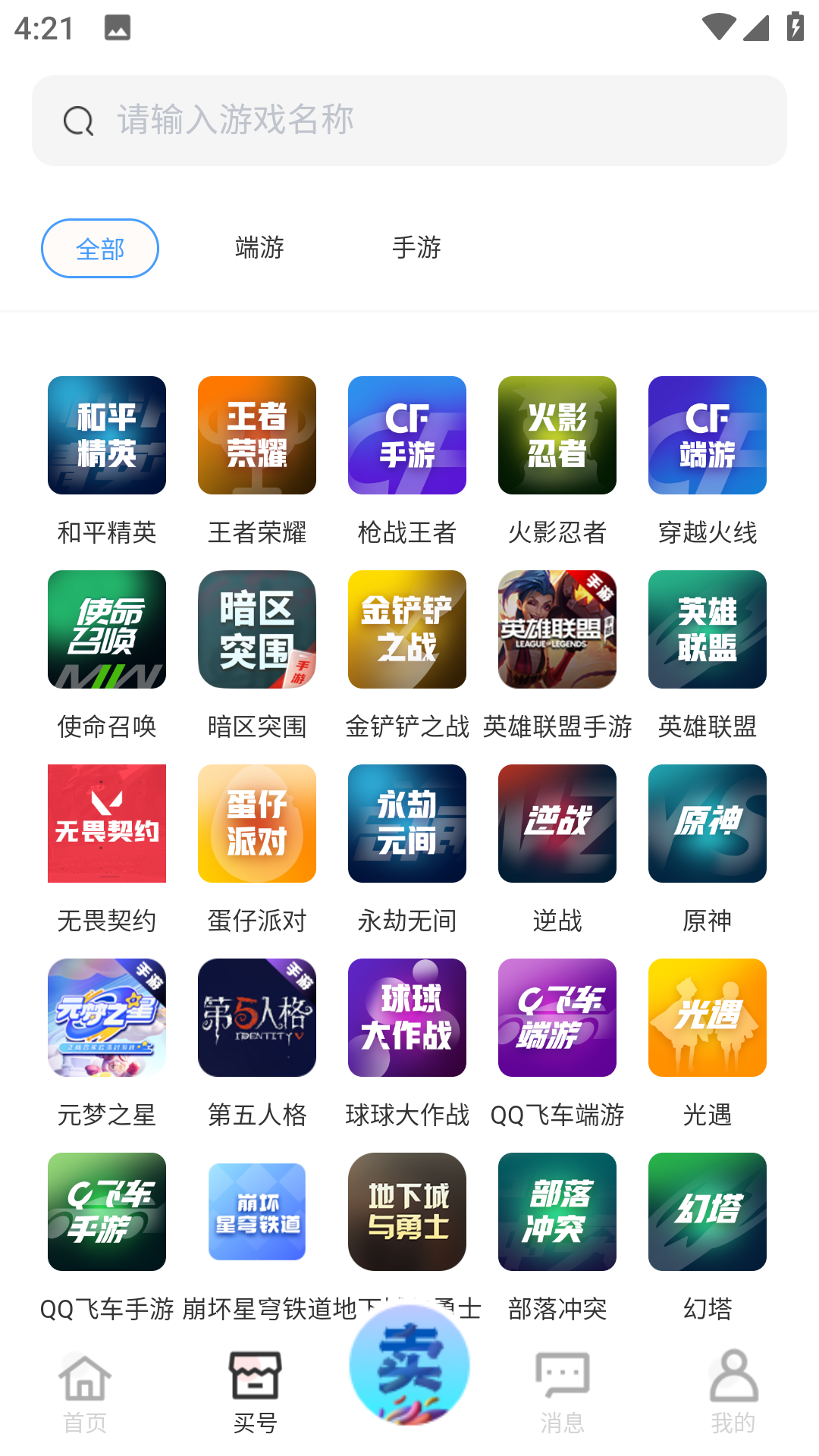Click the game name search field
This screenshot has height=1456, width=819.
pyautogui.click(x=409, y=119)
